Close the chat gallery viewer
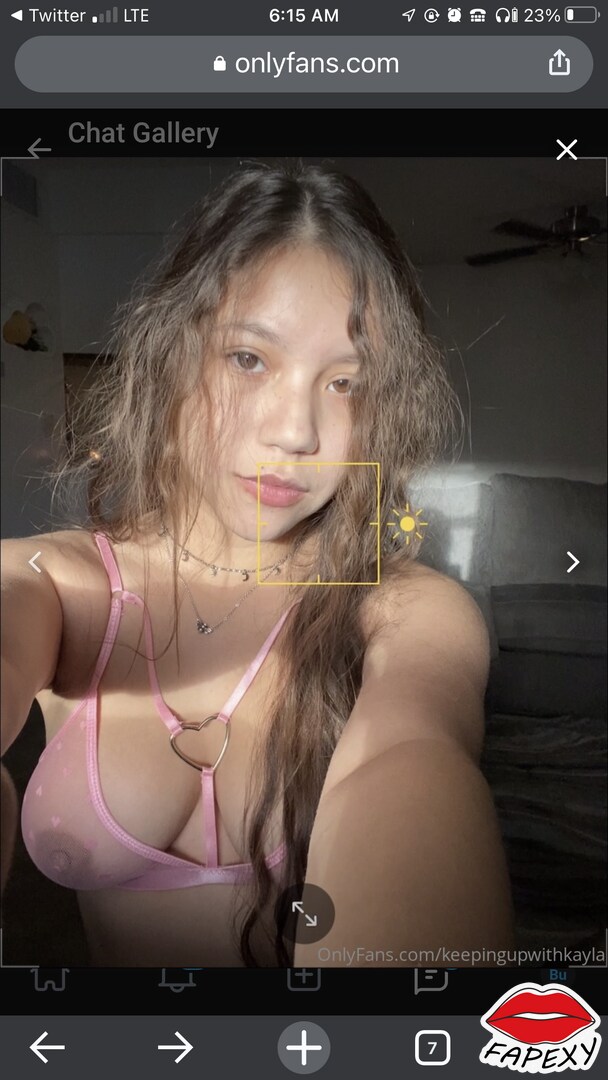 coord(566,149)
